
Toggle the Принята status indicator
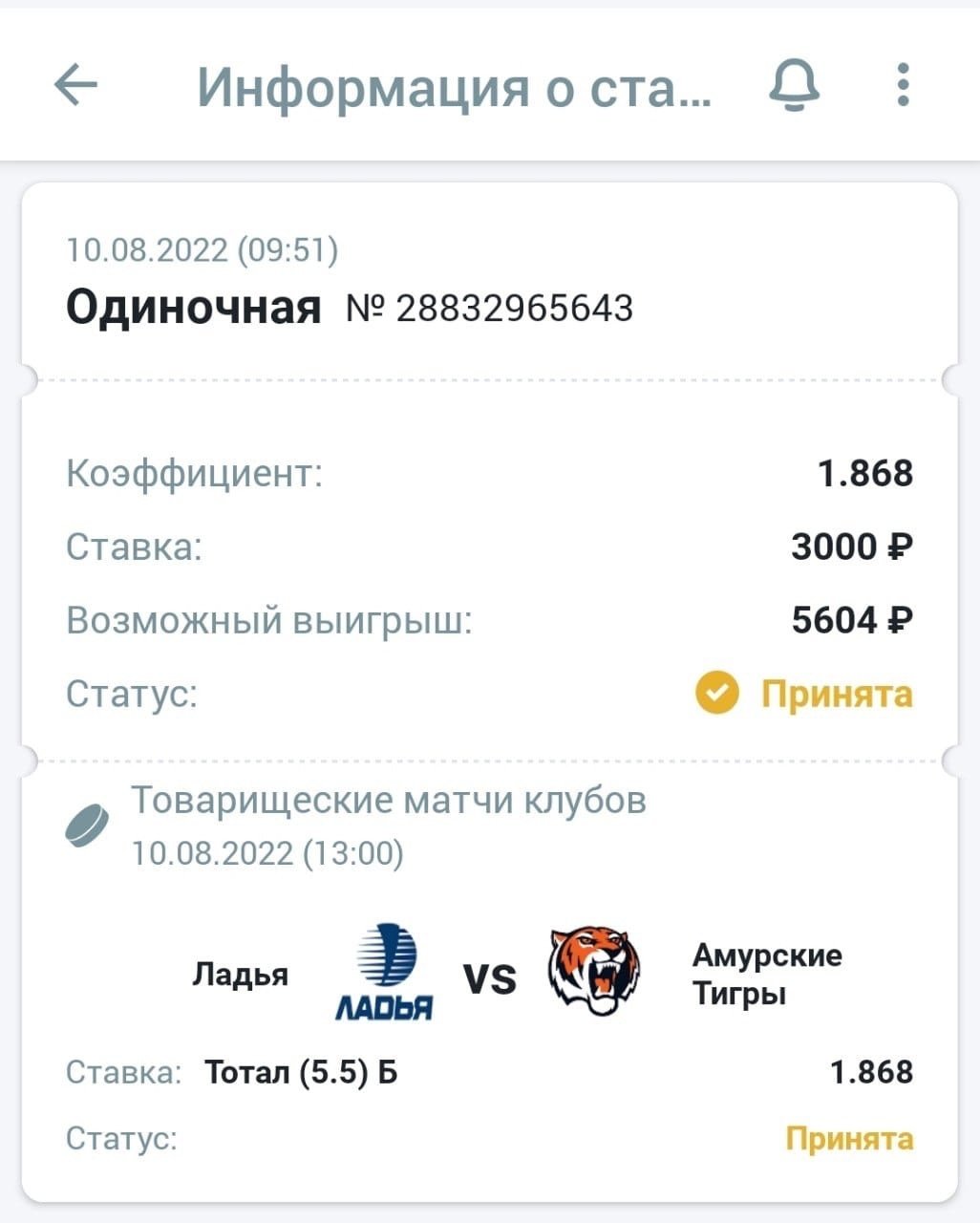tap(835, 694)
